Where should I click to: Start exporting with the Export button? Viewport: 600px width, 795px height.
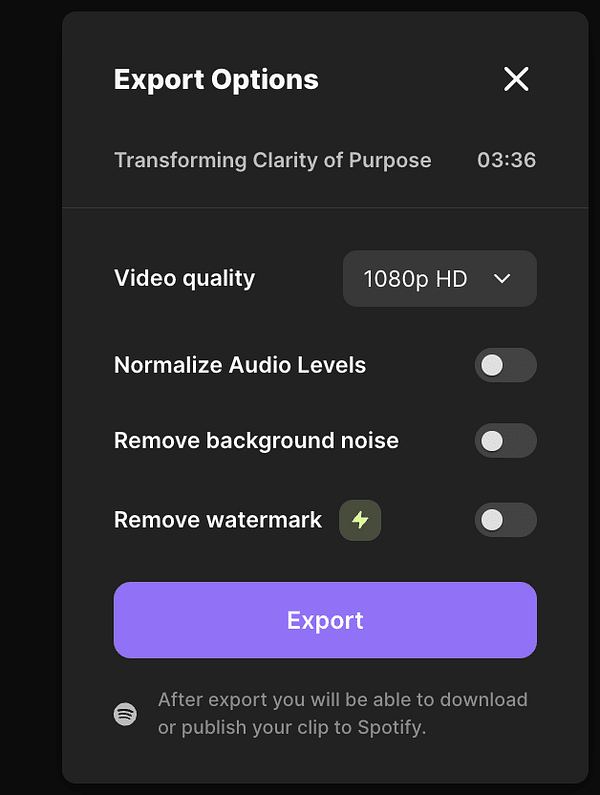click(x=325, y=620)
